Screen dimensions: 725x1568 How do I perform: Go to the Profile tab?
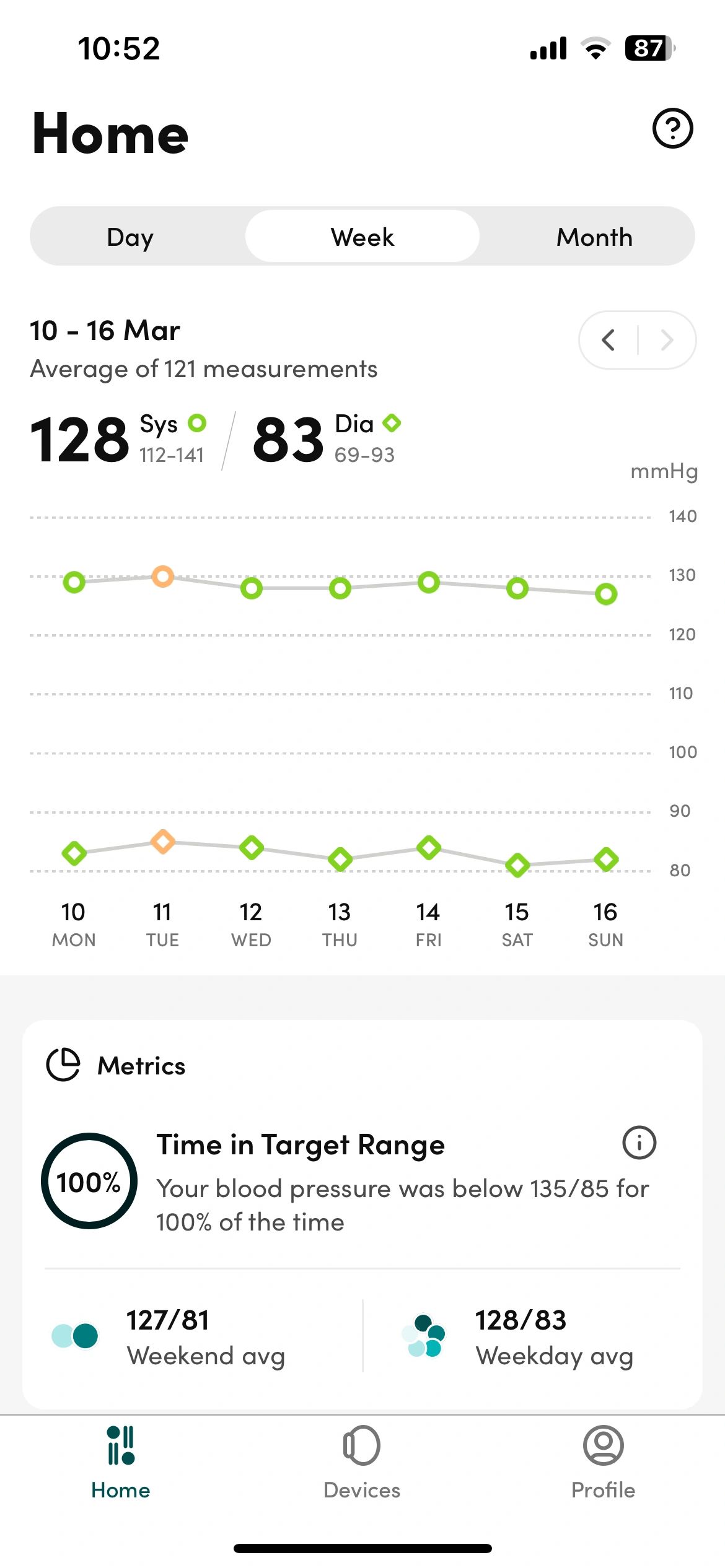(603, 1463)
